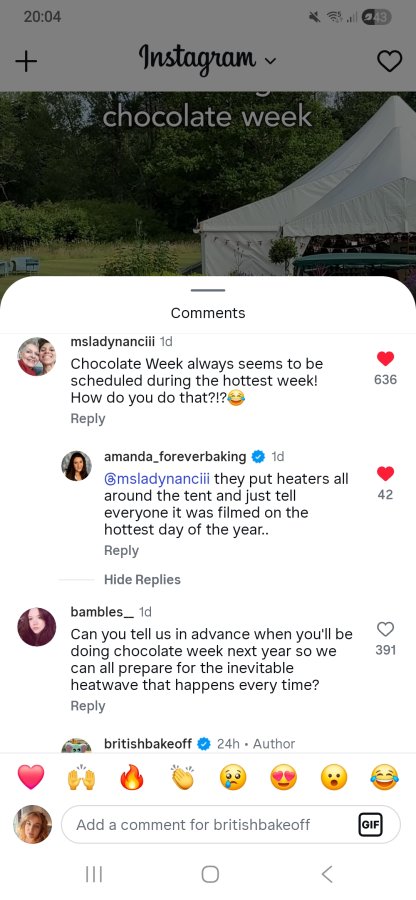Insert the laughing tears quick emoji

(384, 777)
